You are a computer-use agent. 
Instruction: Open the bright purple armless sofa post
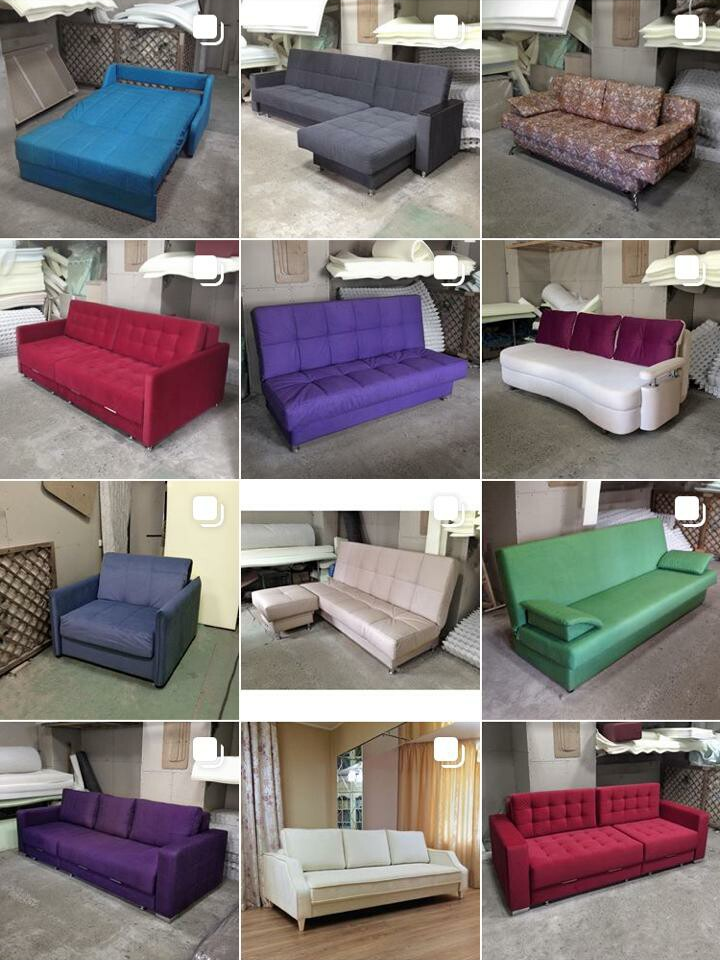[x=360, y=359]
